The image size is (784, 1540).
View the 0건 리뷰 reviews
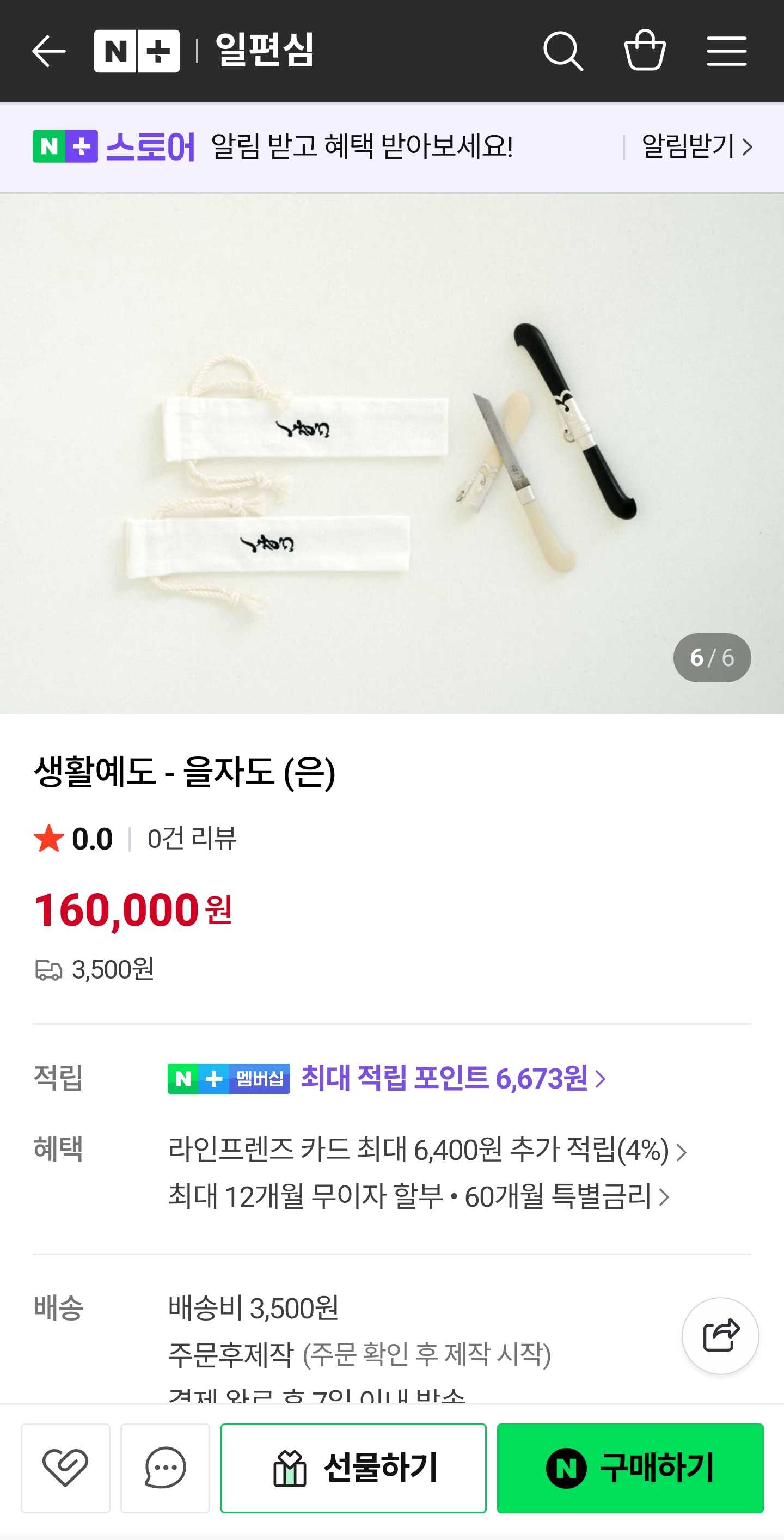point(192,838)
